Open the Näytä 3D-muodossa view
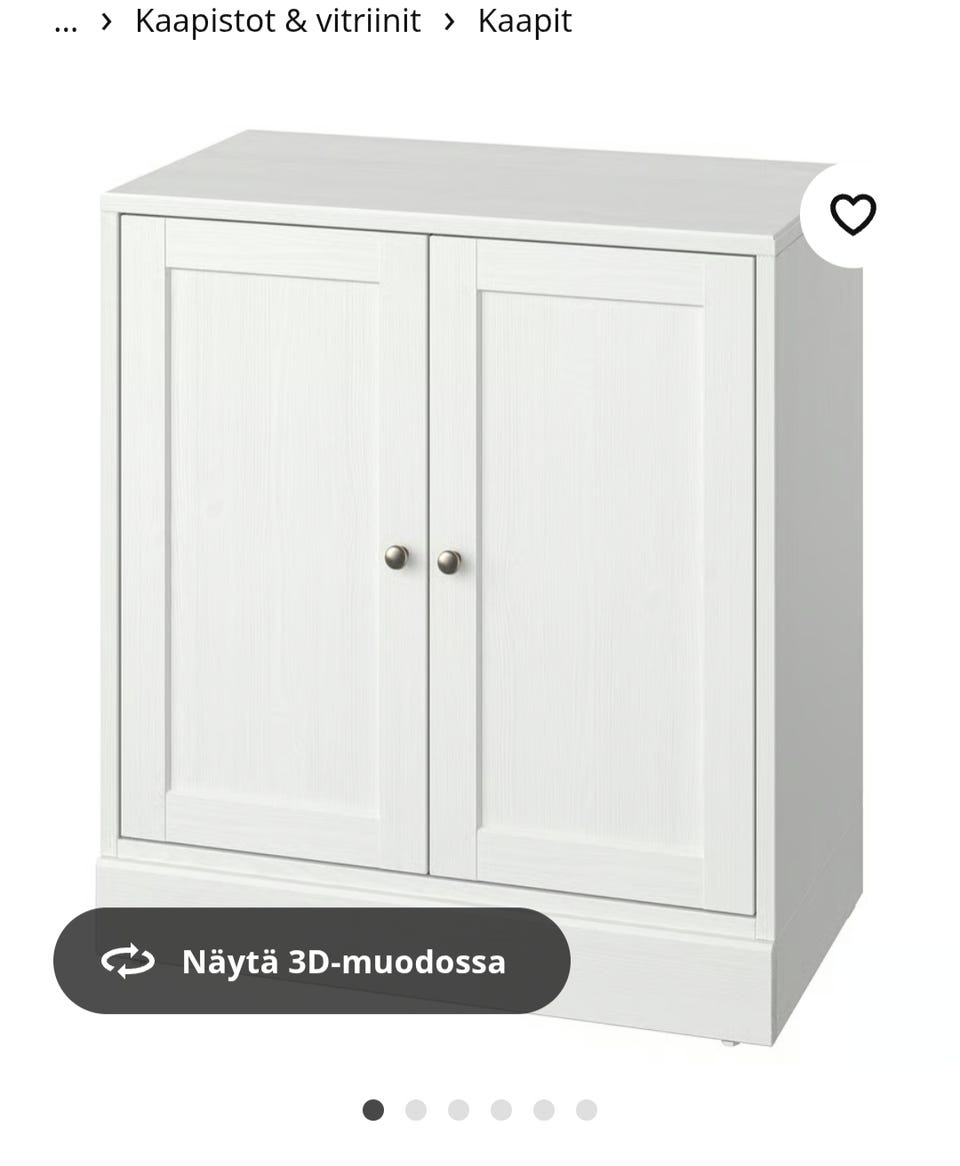This screenshot has width=960, height=1166. [312, 961]
